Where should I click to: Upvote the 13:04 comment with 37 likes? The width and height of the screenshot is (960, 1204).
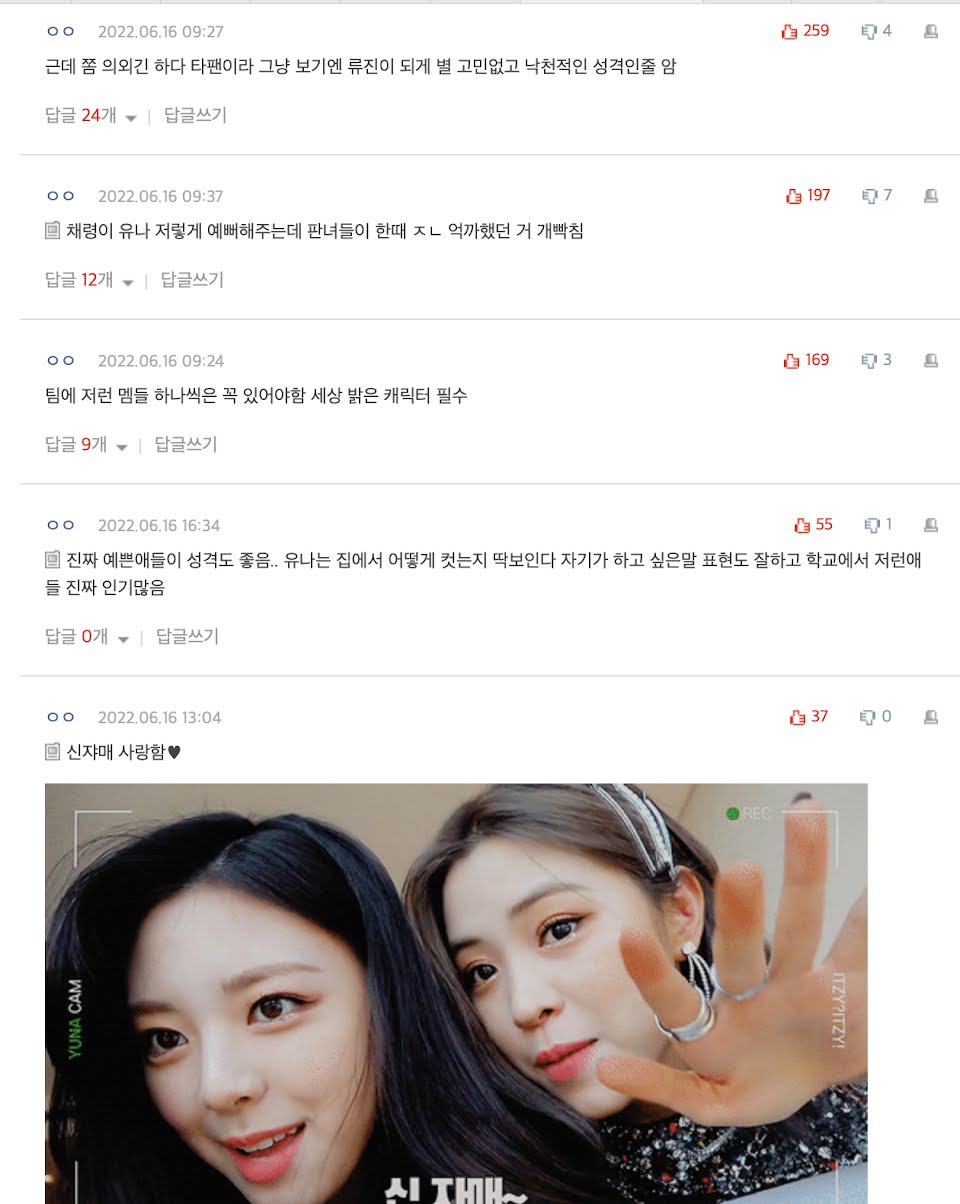797,717
